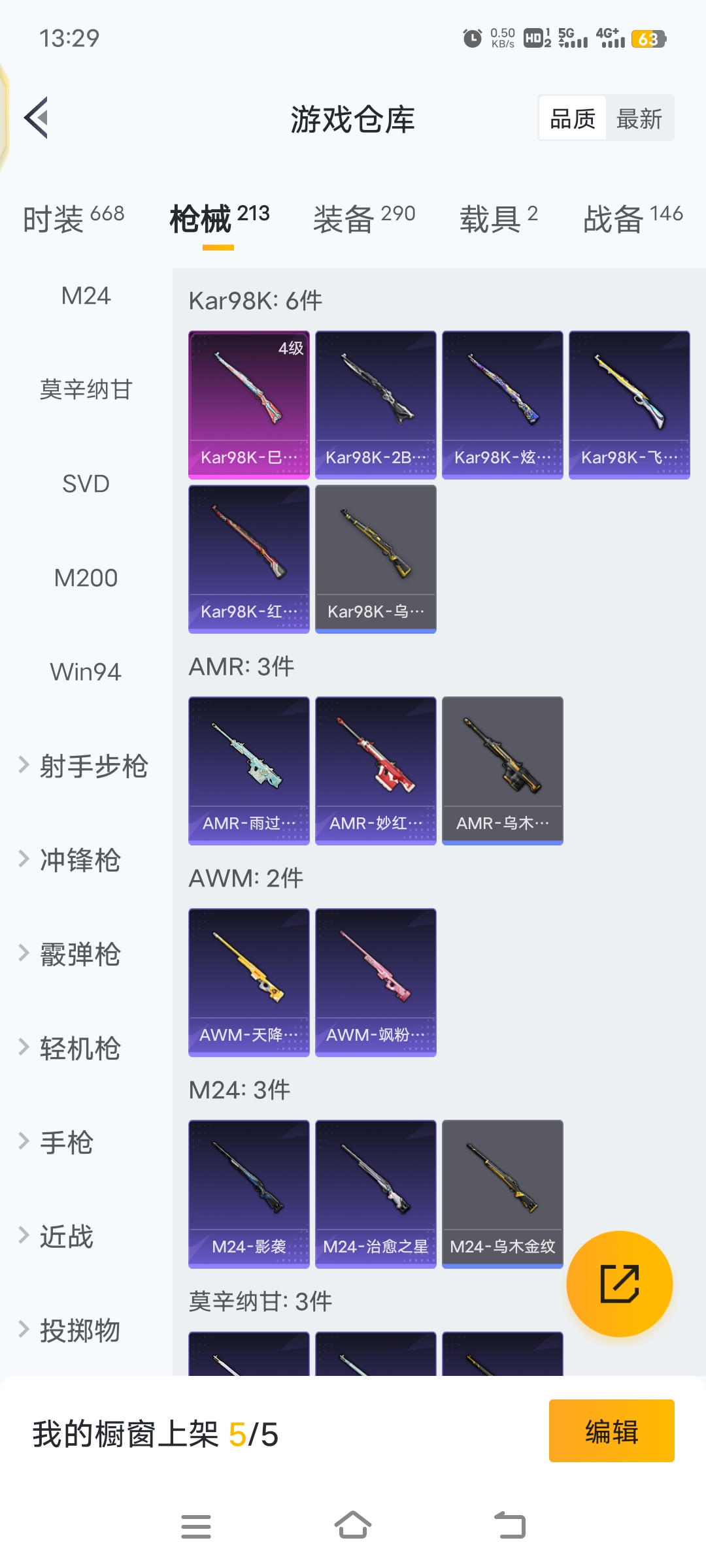706x1568 pixels.
Task: Go back using the top-left arrow
Action: 37,118
